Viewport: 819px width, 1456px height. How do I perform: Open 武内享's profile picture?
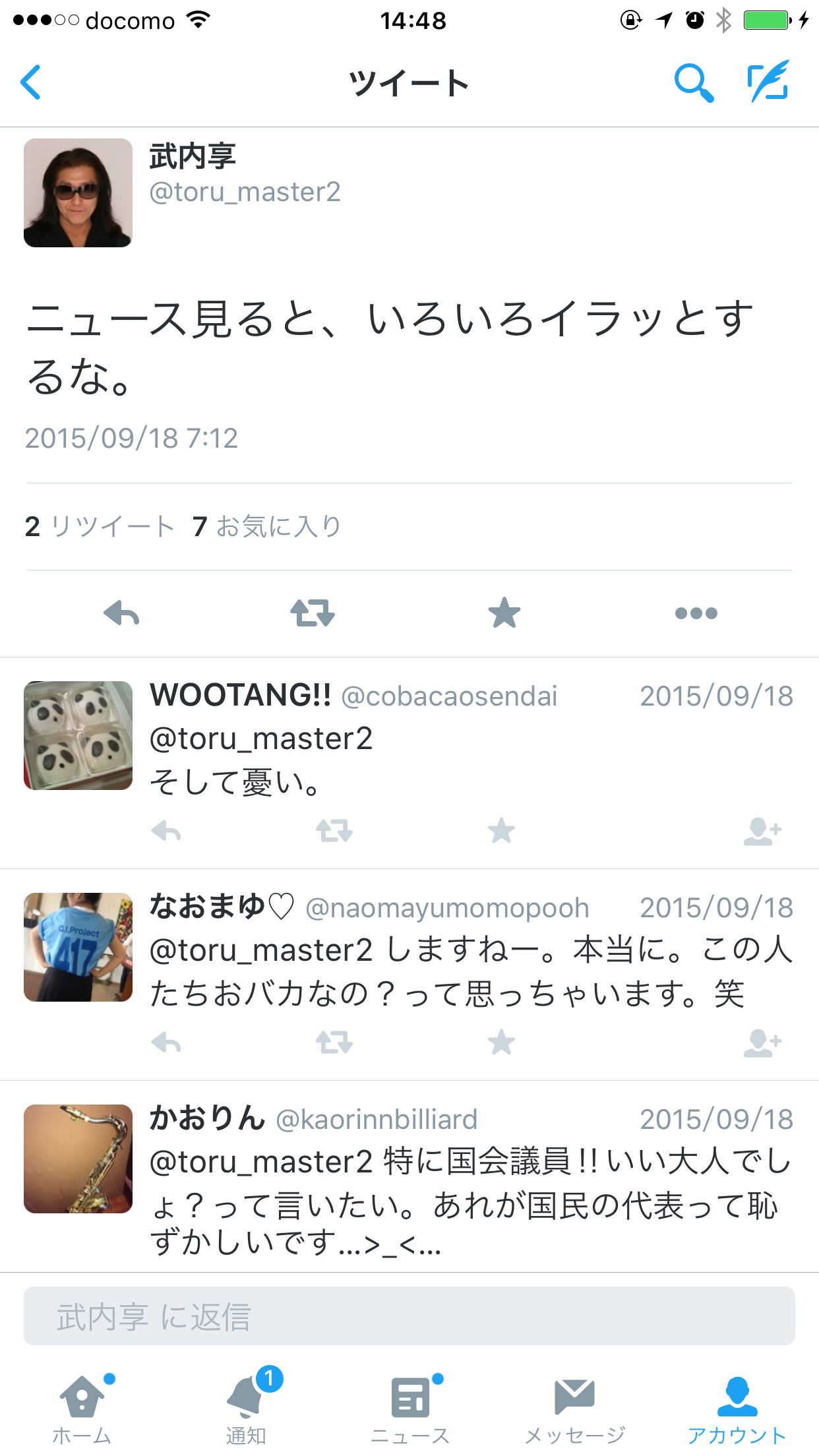[78, 193]
